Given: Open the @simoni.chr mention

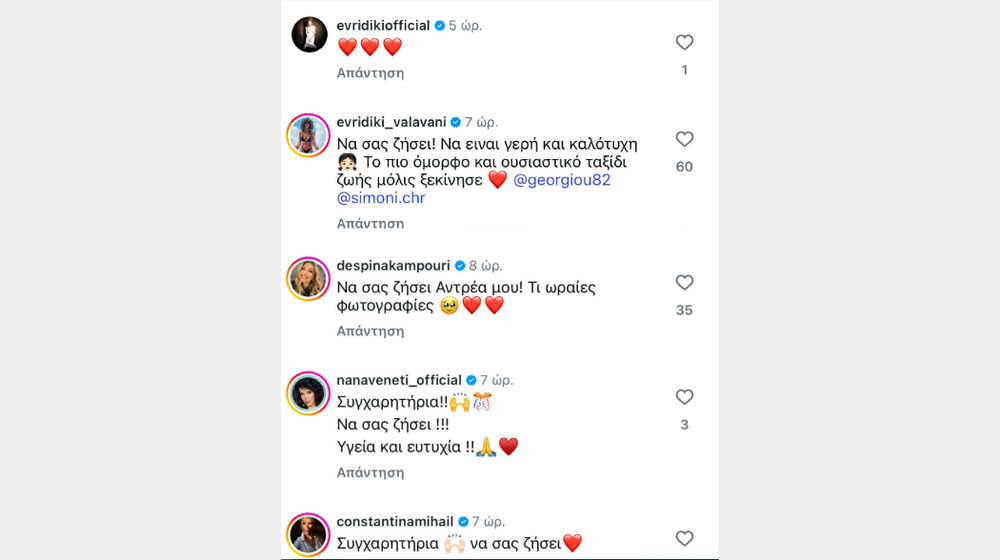Looking at the screenshot, I should (381, 198).
